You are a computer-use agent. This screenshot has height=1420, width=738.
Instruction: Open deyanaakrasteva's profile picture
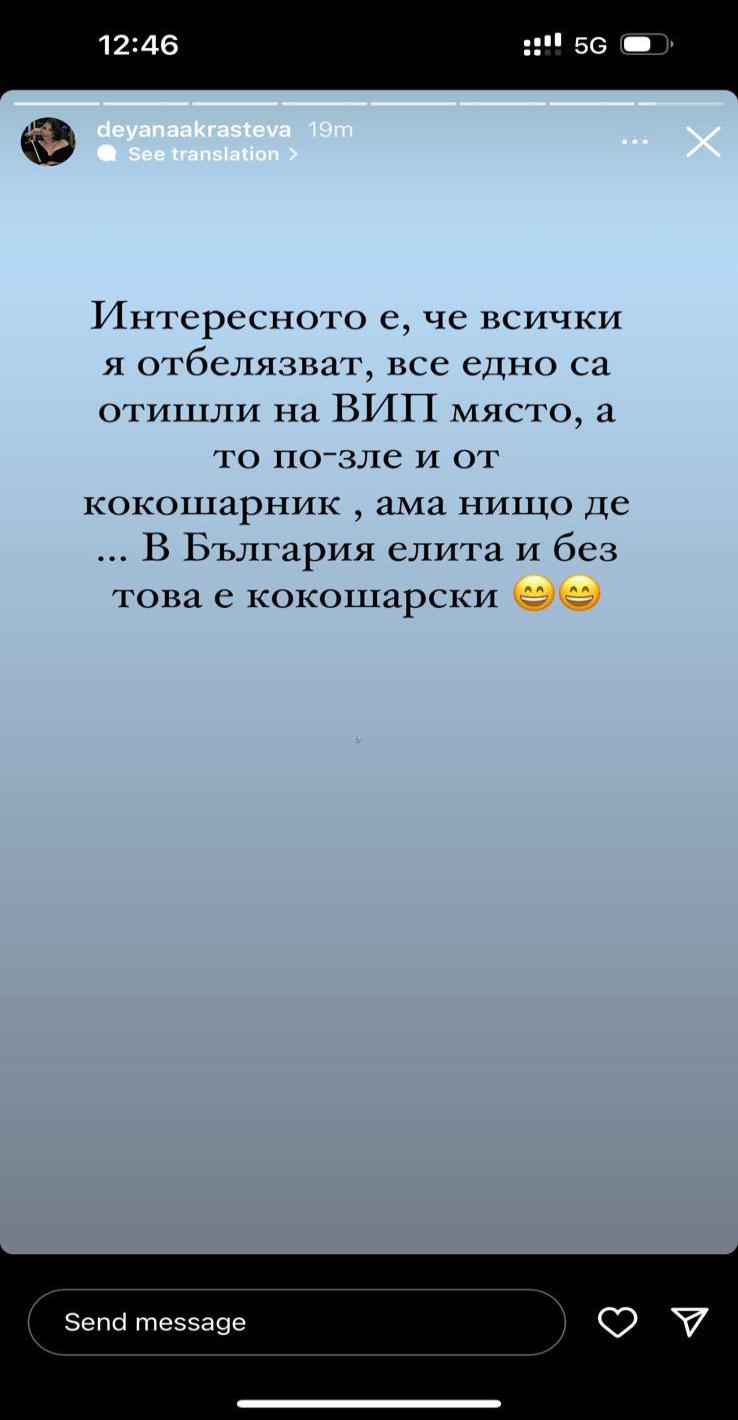[48, 142]
